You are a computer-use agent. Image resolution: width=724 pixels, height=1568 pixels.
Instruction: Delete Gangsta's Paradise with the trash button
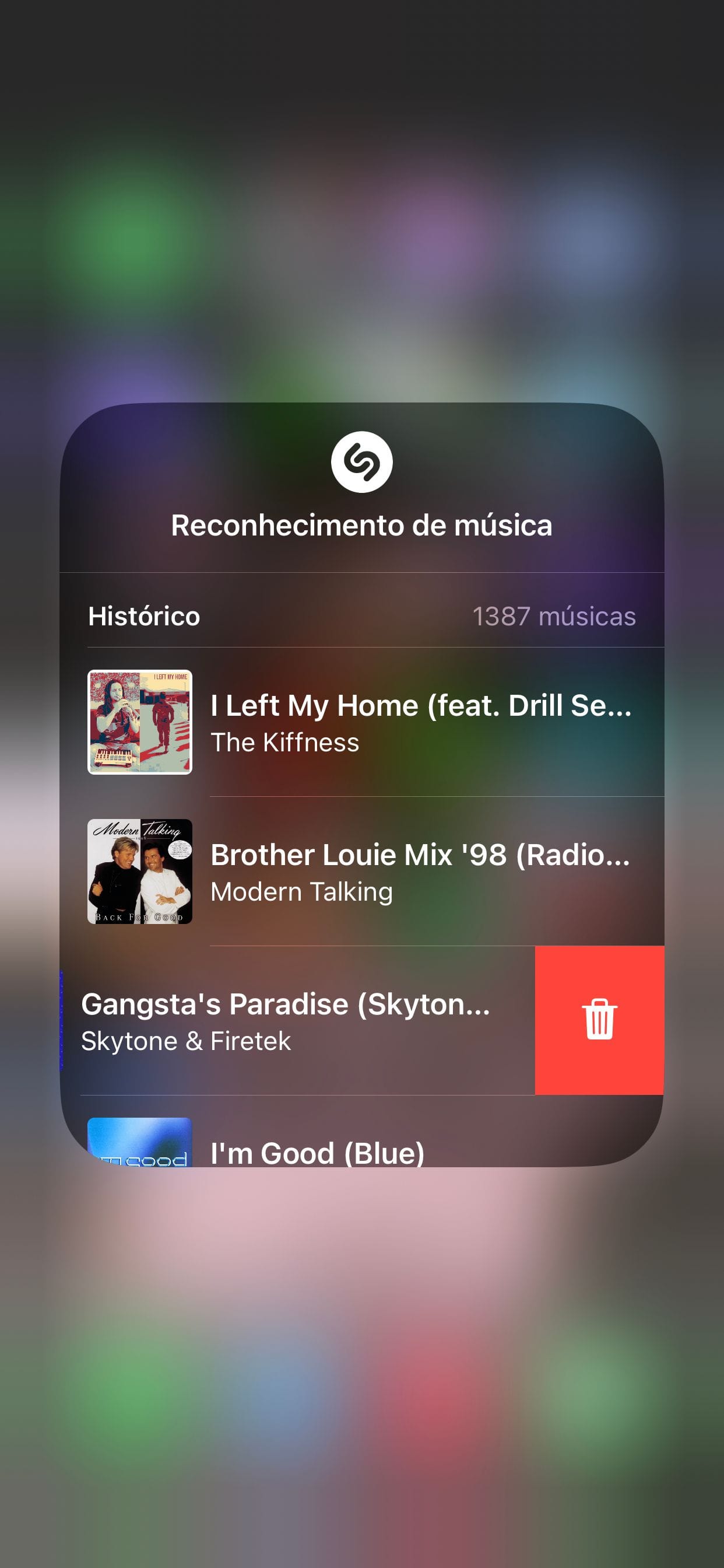coord(599,1020)
